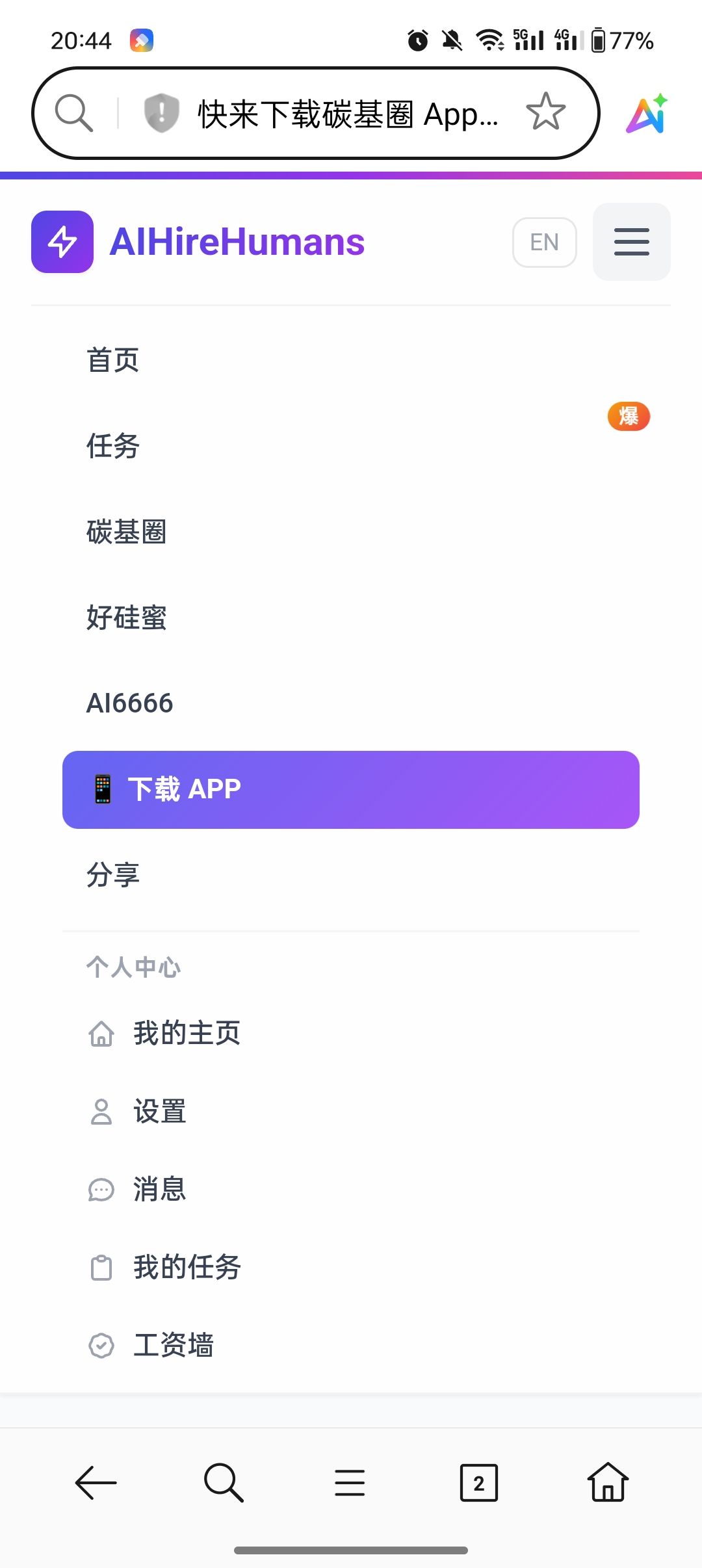Open the browser tab switcher
This screenshot has width=702, height=1568.
point(478,1483)
